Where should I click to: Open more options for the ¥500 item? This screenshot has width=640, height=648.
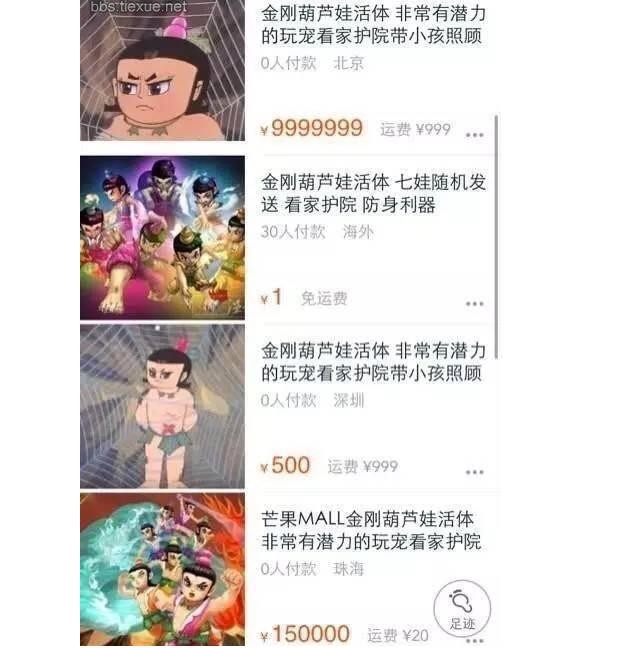[x=474, y=470]
